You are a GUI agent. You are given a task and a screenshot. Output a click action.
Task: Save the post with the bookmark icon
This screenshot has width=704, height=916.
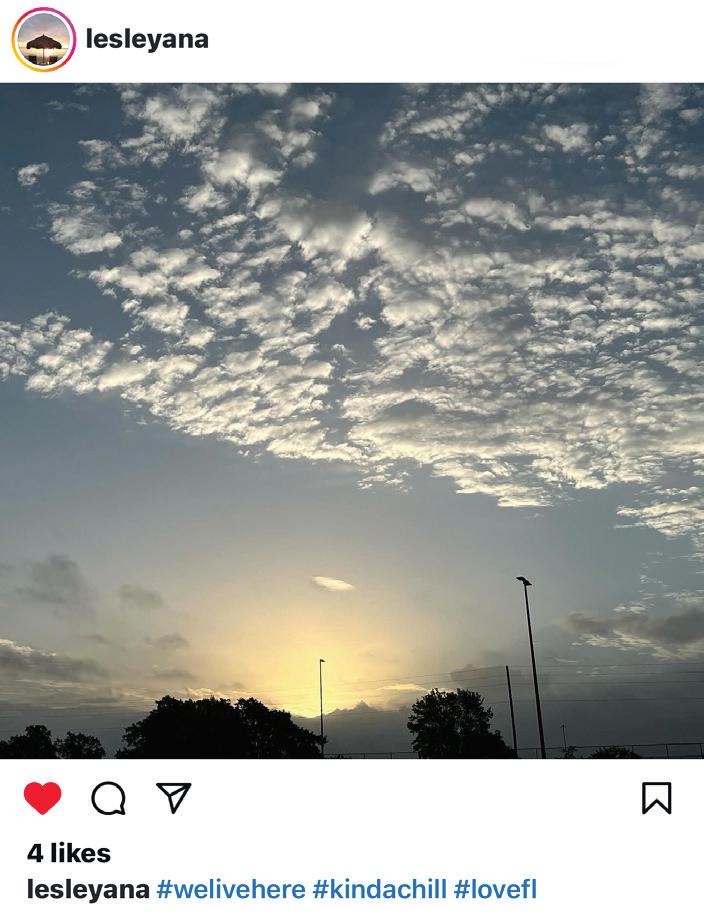[656, 797]
